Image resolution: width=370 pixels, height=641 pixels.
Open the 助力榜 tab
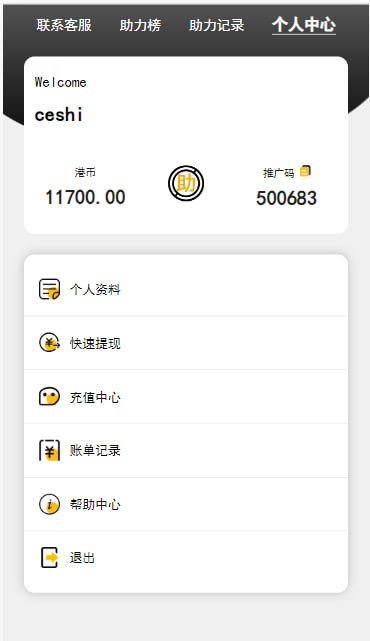(140, 25)
